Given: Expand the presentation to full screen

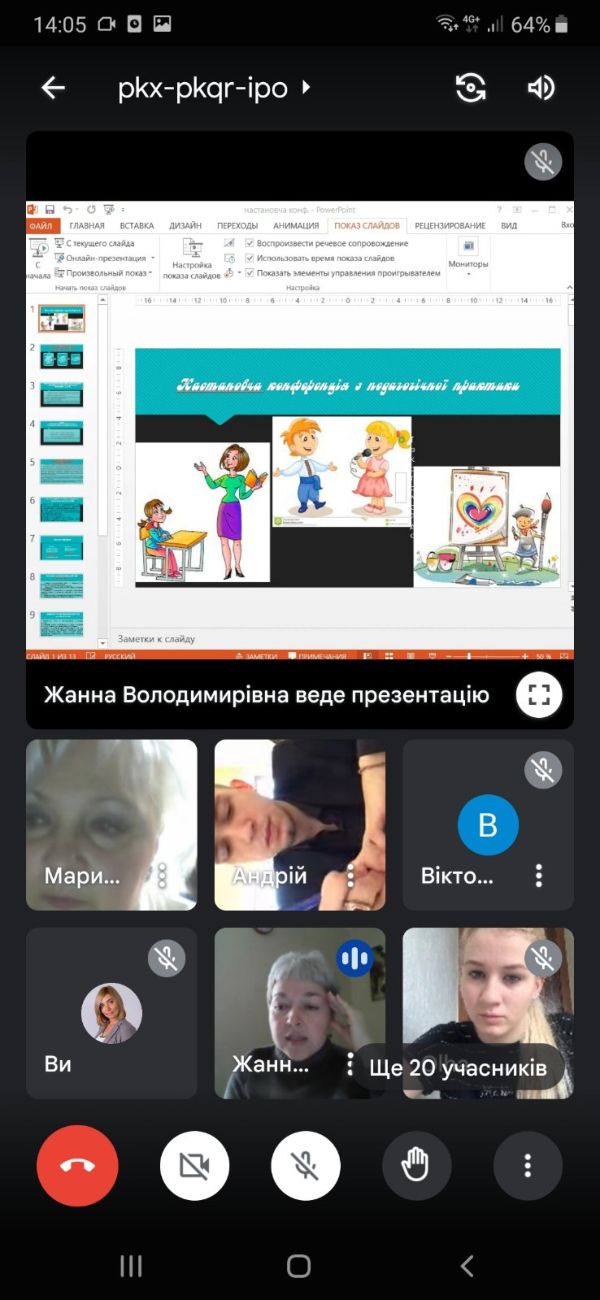Looking at the screenshot, I should [540, 695].
